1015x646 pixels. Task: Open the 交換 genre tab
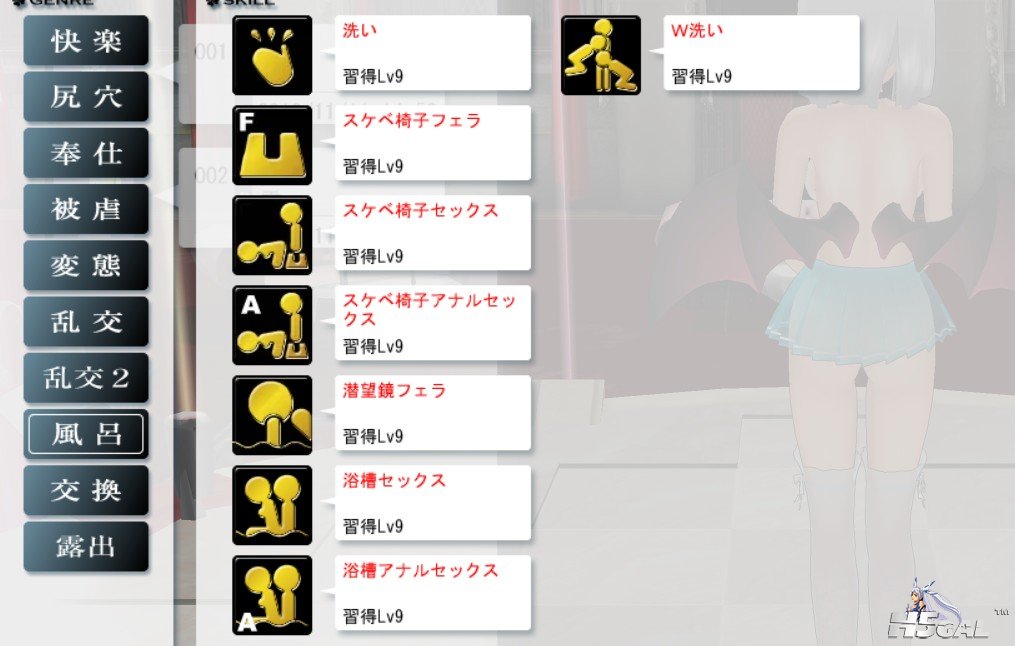point(86,490)
